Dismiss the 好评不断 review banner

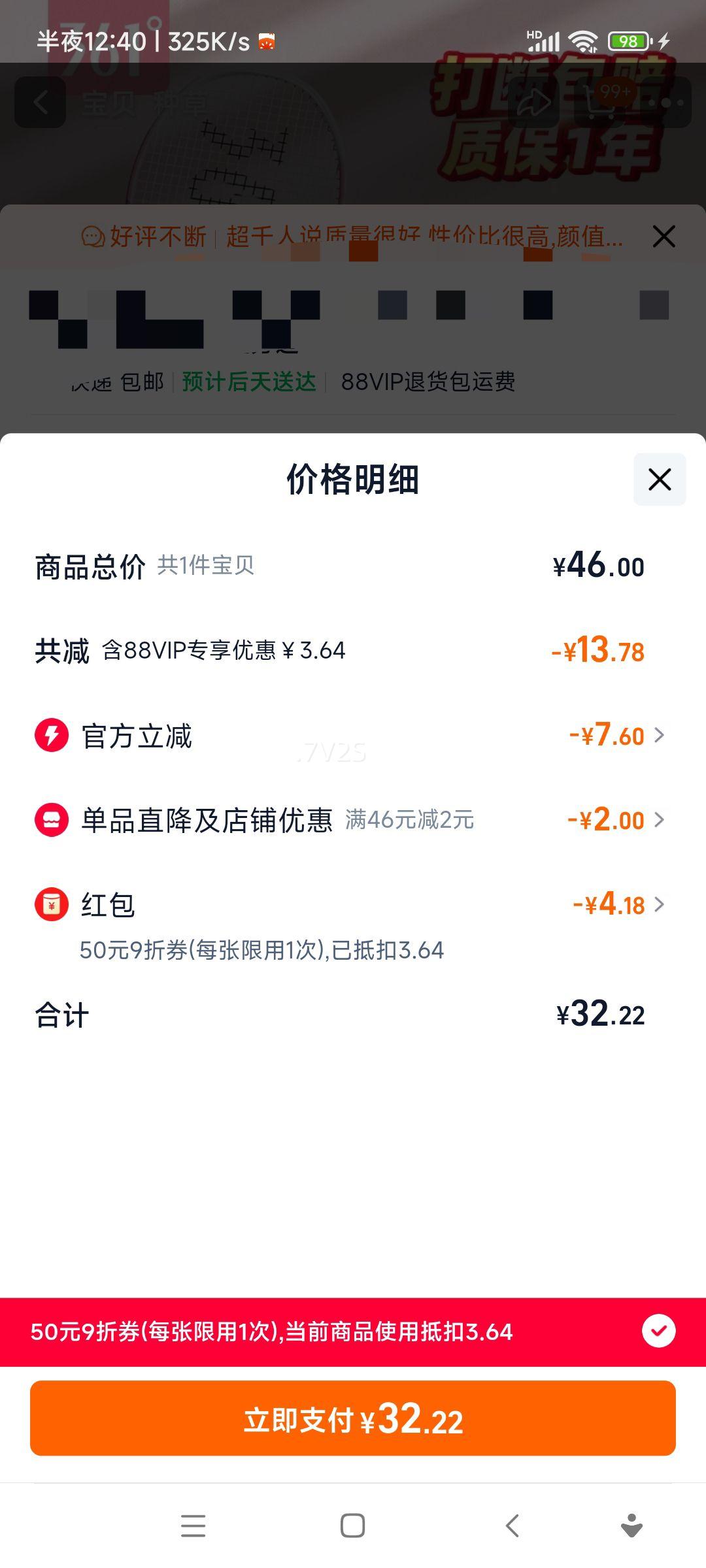pos(664,237)
